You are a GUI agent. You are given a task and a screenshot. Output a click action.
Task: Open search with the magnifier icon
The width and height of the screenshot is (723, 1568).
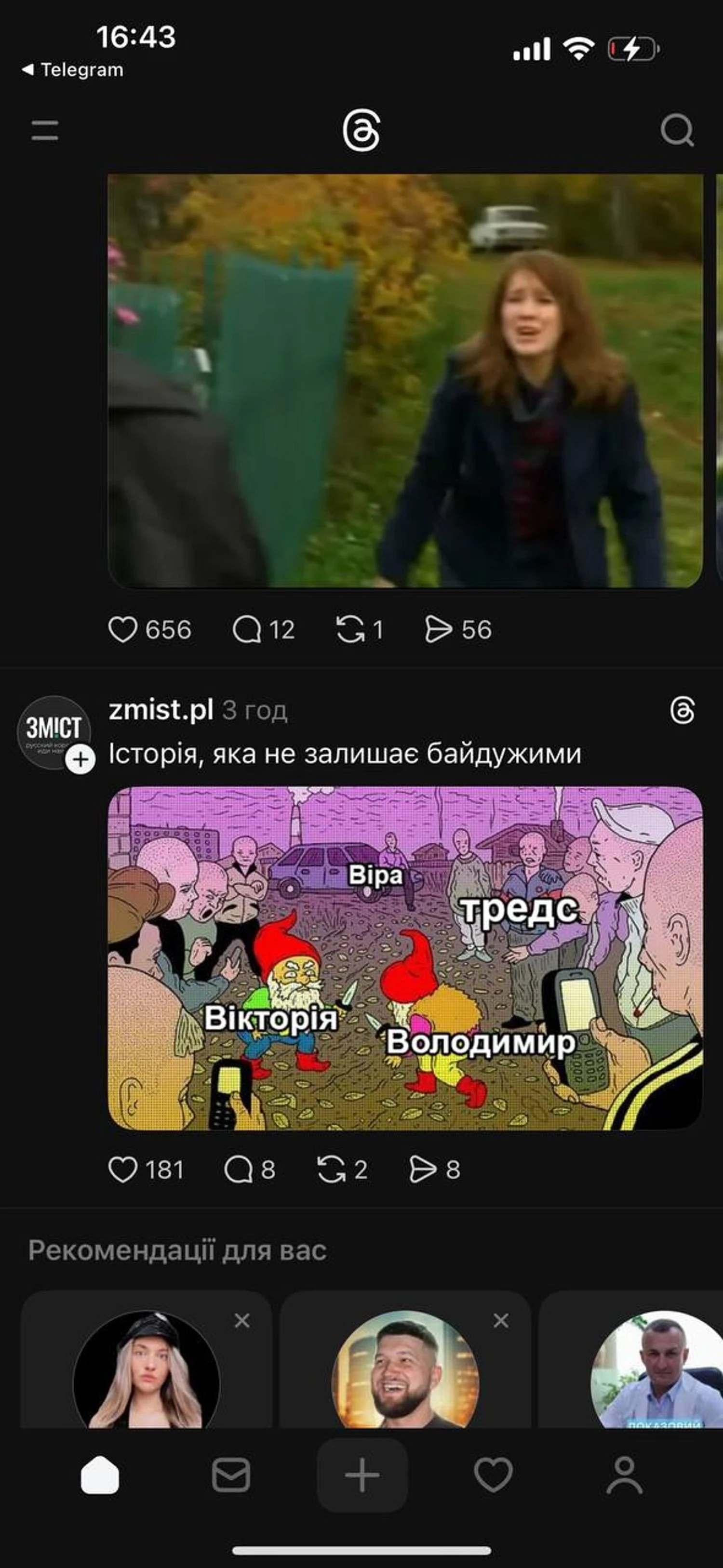coord(677,130)
